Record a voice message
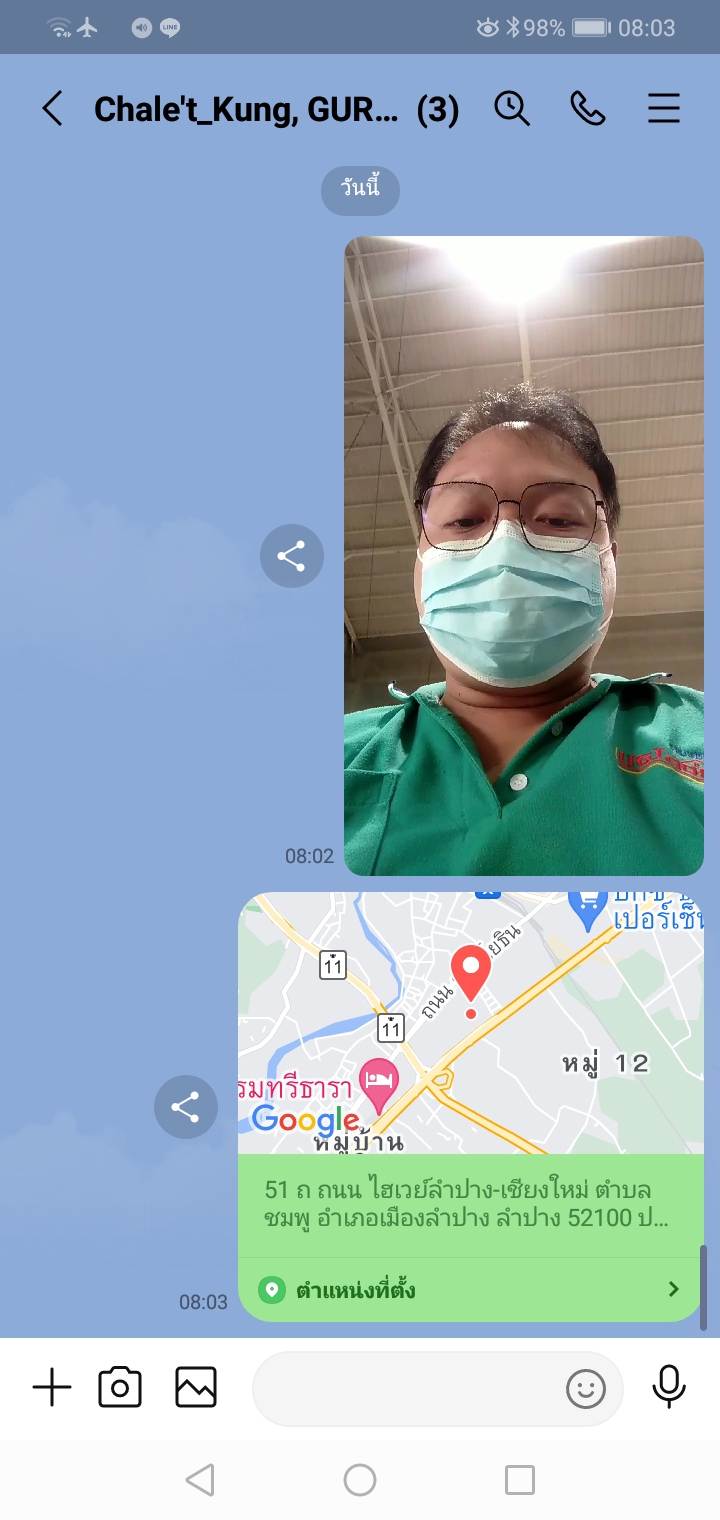This screenshot has width=720, height=1520. click(668, 1387)
